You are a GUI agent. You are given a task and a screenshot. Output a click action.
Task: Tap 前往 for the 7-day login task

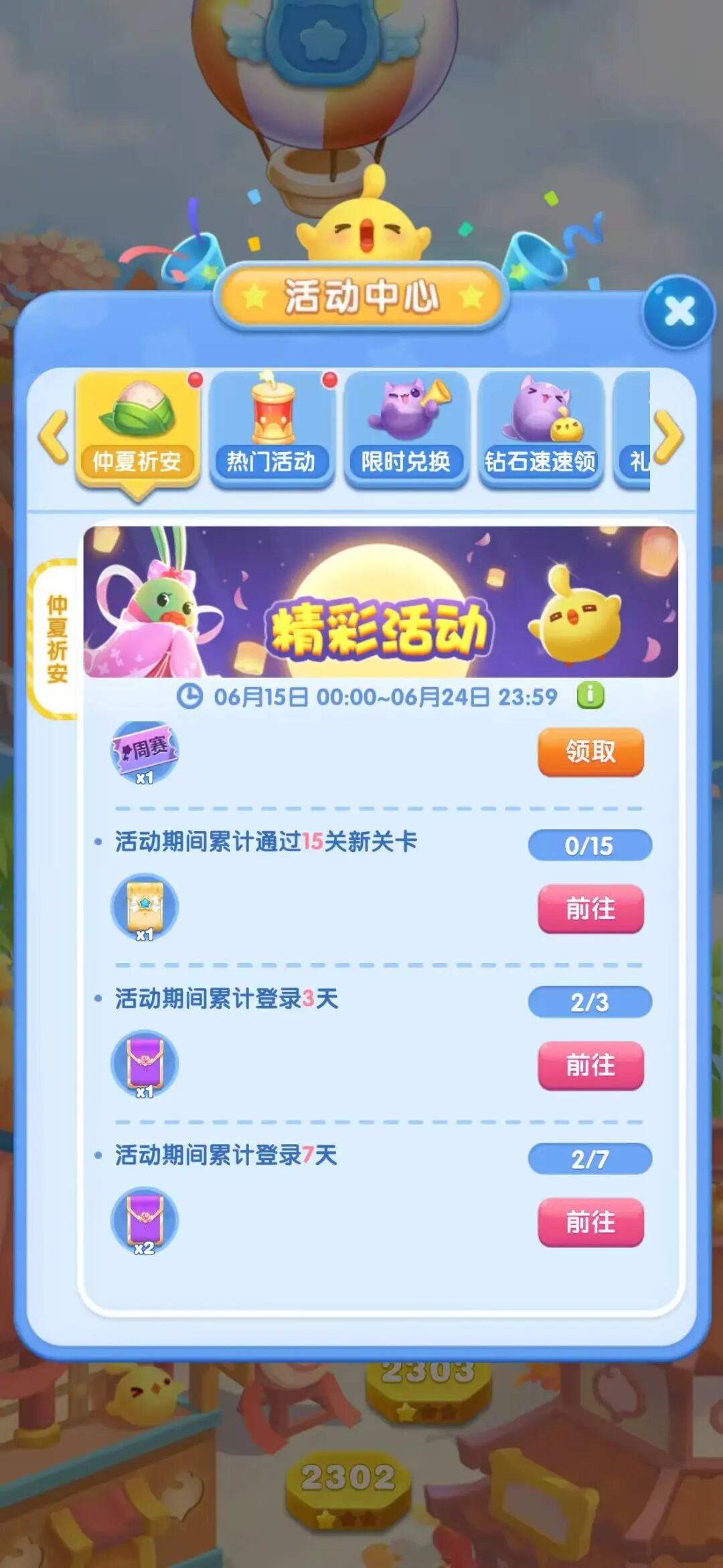coord(590,1222)
